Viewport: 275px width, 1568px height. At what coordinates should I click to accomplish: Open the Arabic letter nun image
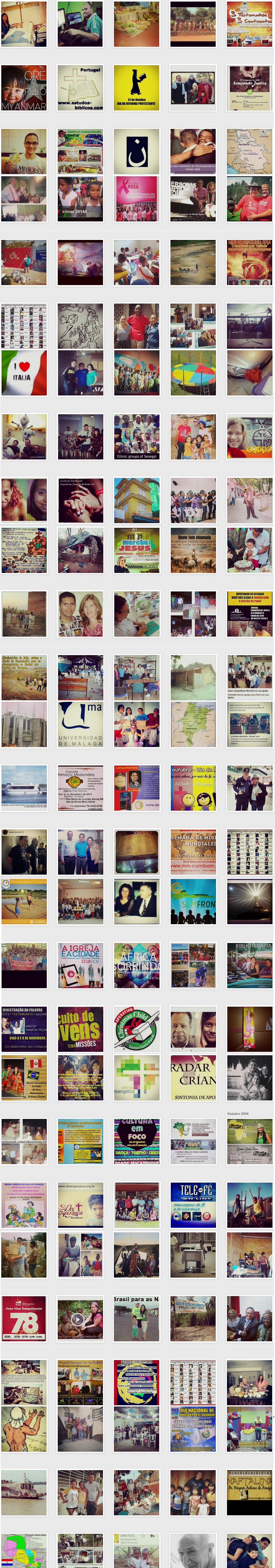tap(137, 151)
